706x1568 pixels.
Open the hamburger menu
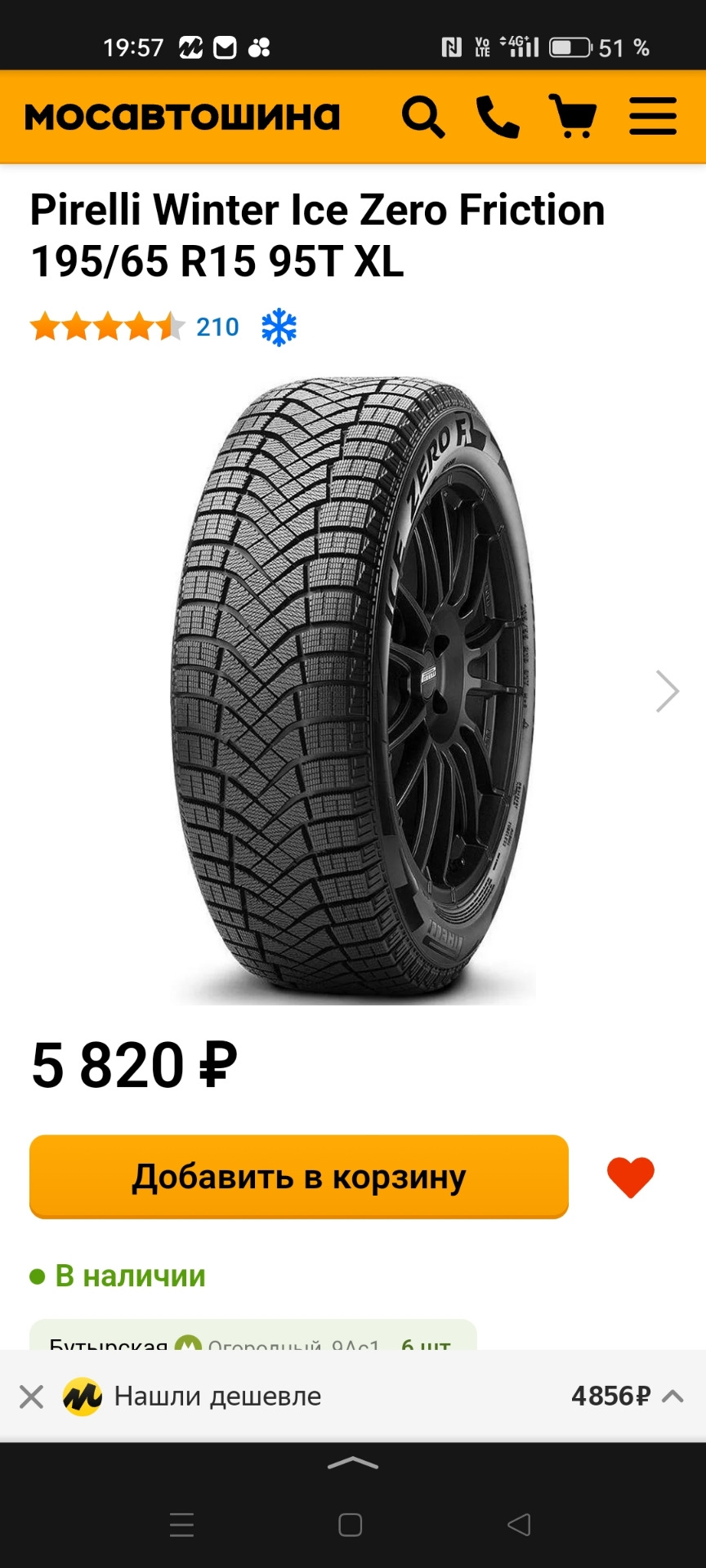[x=652, y=117]
